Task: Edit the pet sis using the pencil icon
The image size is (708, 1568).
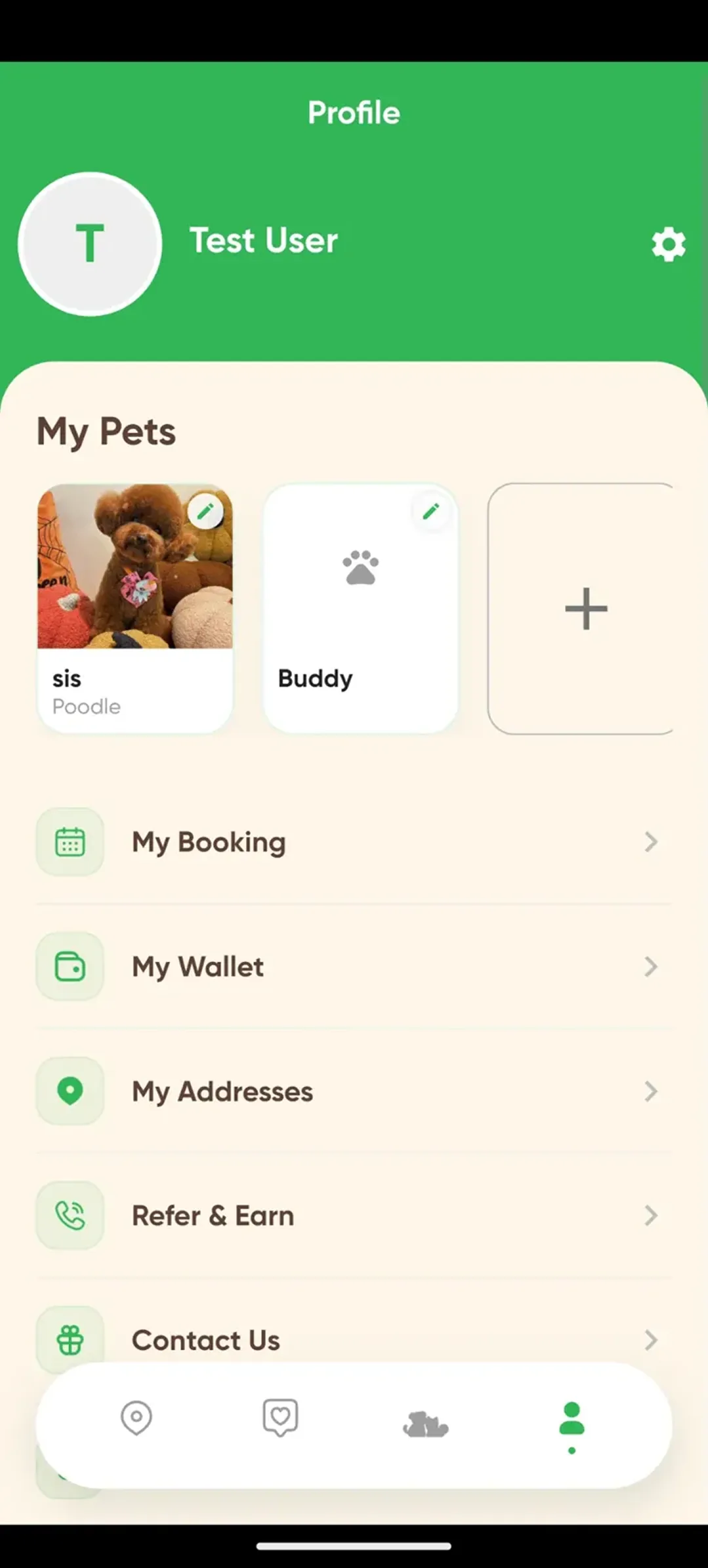Action: point(205,512)
